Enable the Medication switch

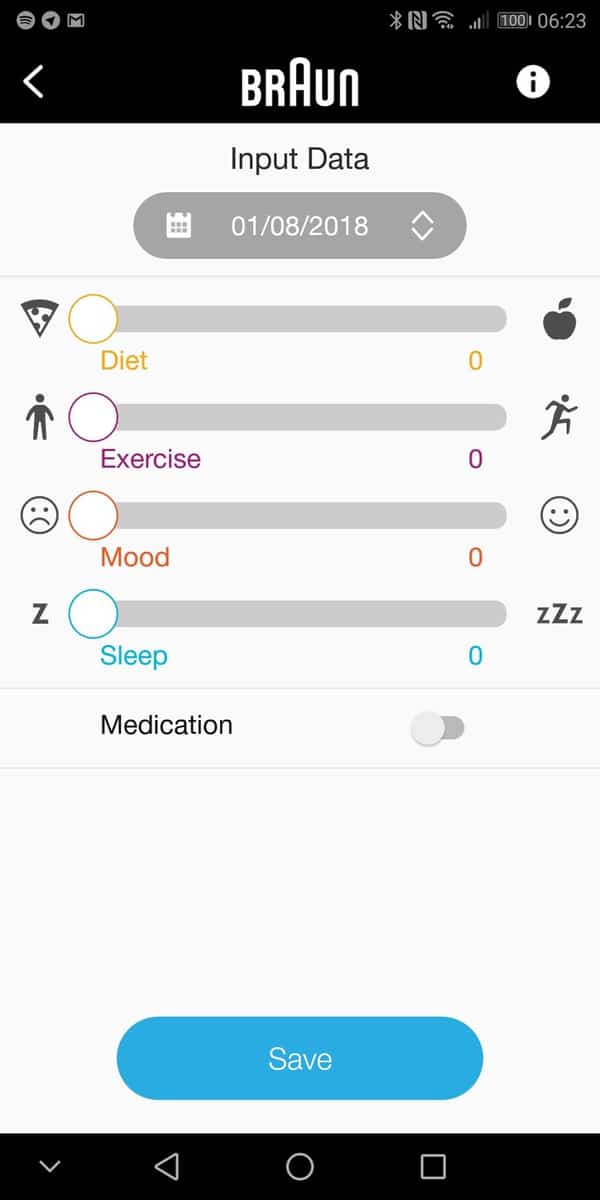[x=438, y=728]
